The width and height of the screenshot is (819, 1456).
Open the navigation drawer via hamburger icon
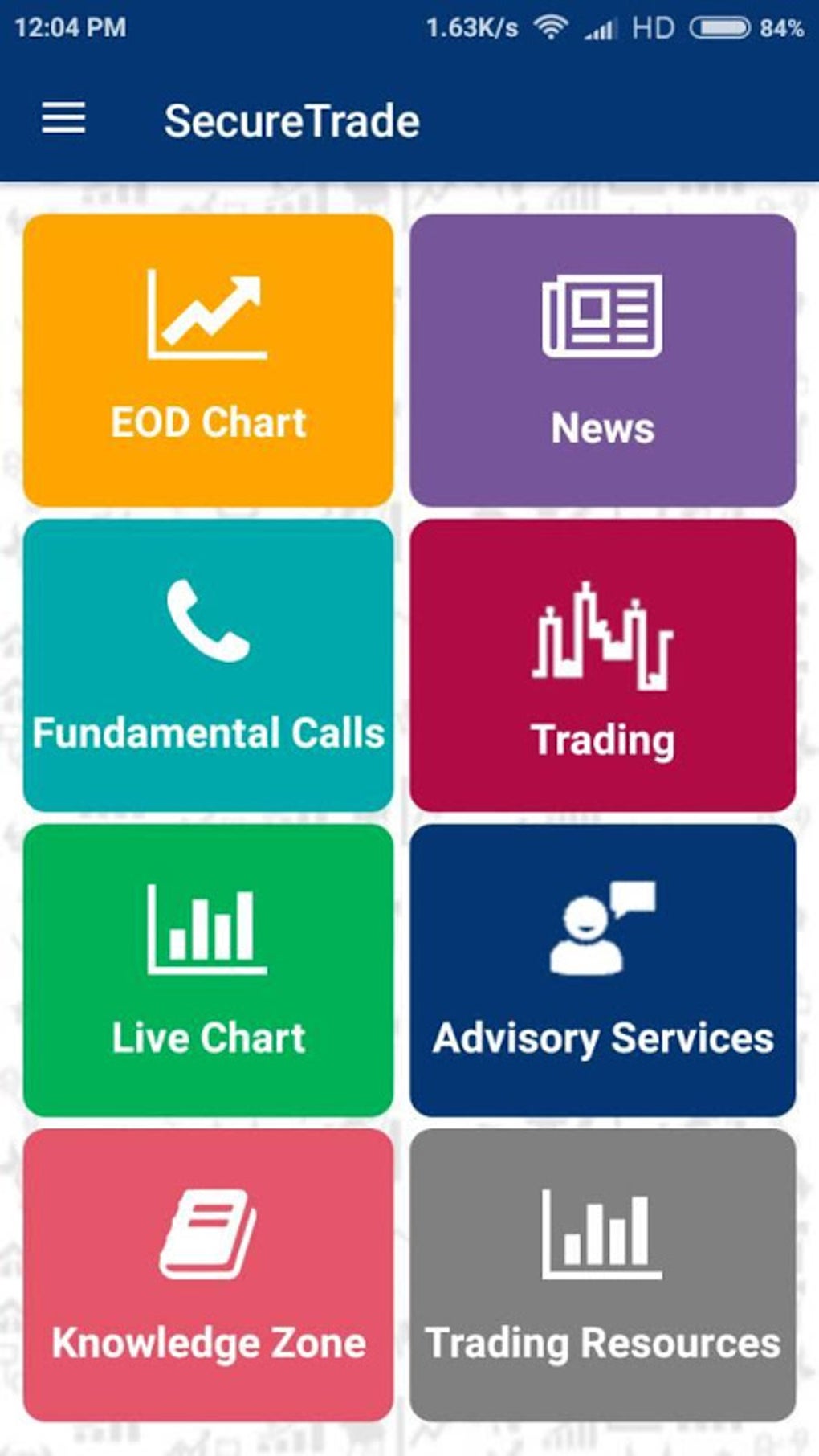point(63,119)
